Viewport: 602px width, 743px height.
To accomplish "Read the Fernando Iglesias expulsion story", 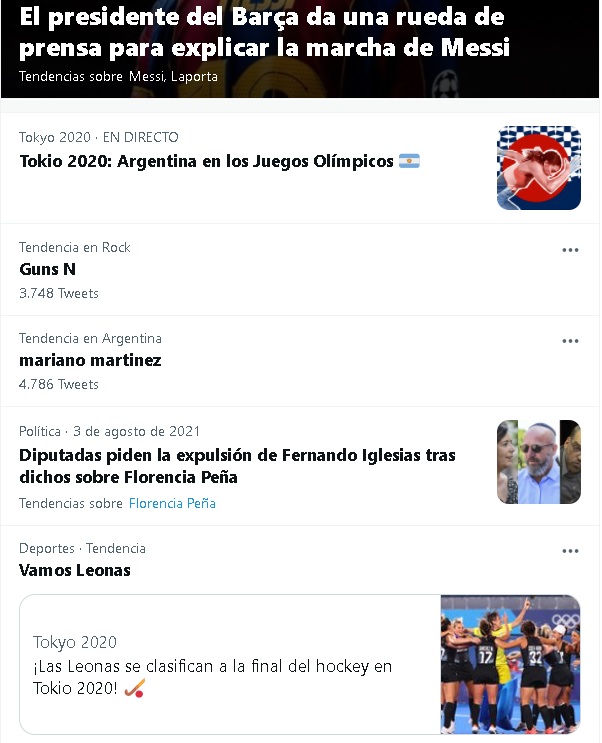I will point(237,466).
